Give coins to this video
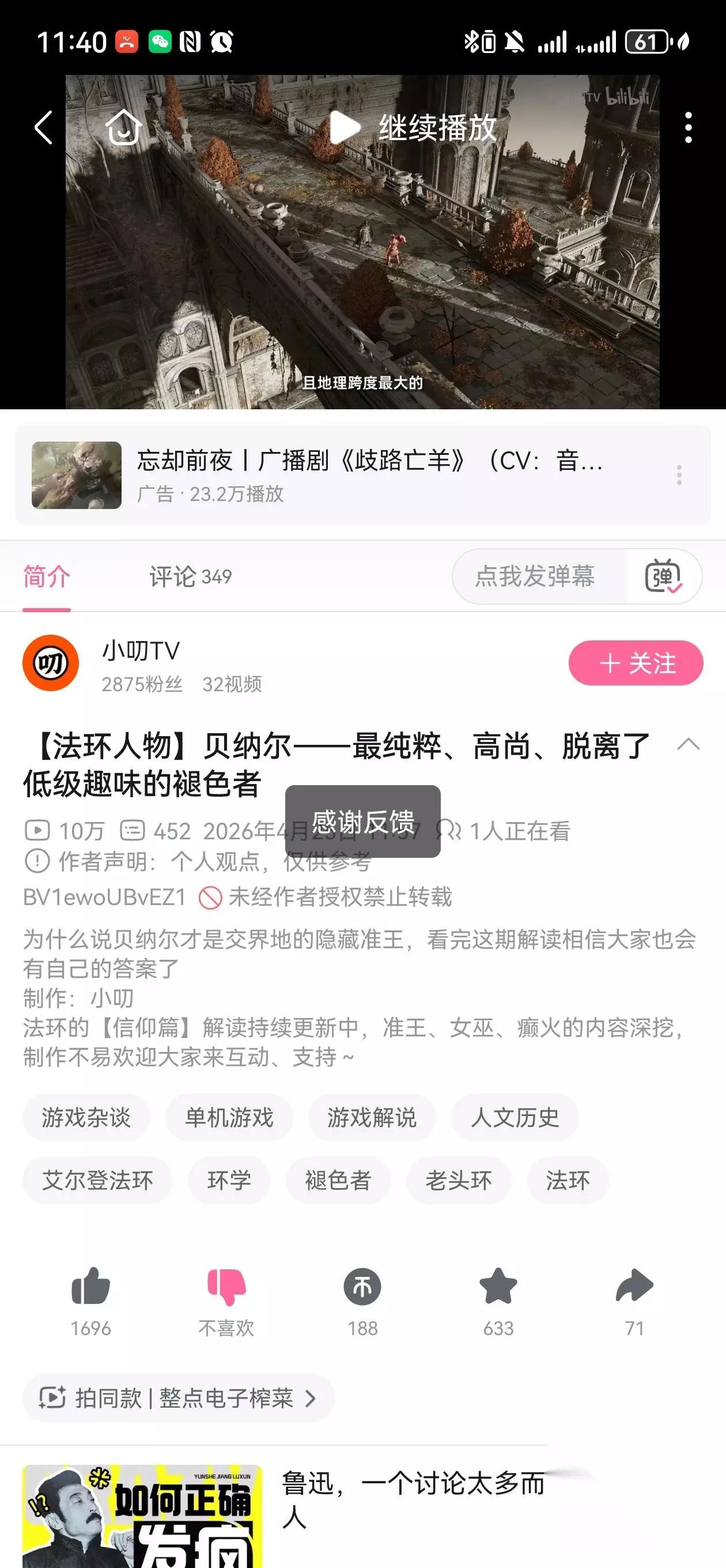726x1568 pixels. (x=362, y=1299)
